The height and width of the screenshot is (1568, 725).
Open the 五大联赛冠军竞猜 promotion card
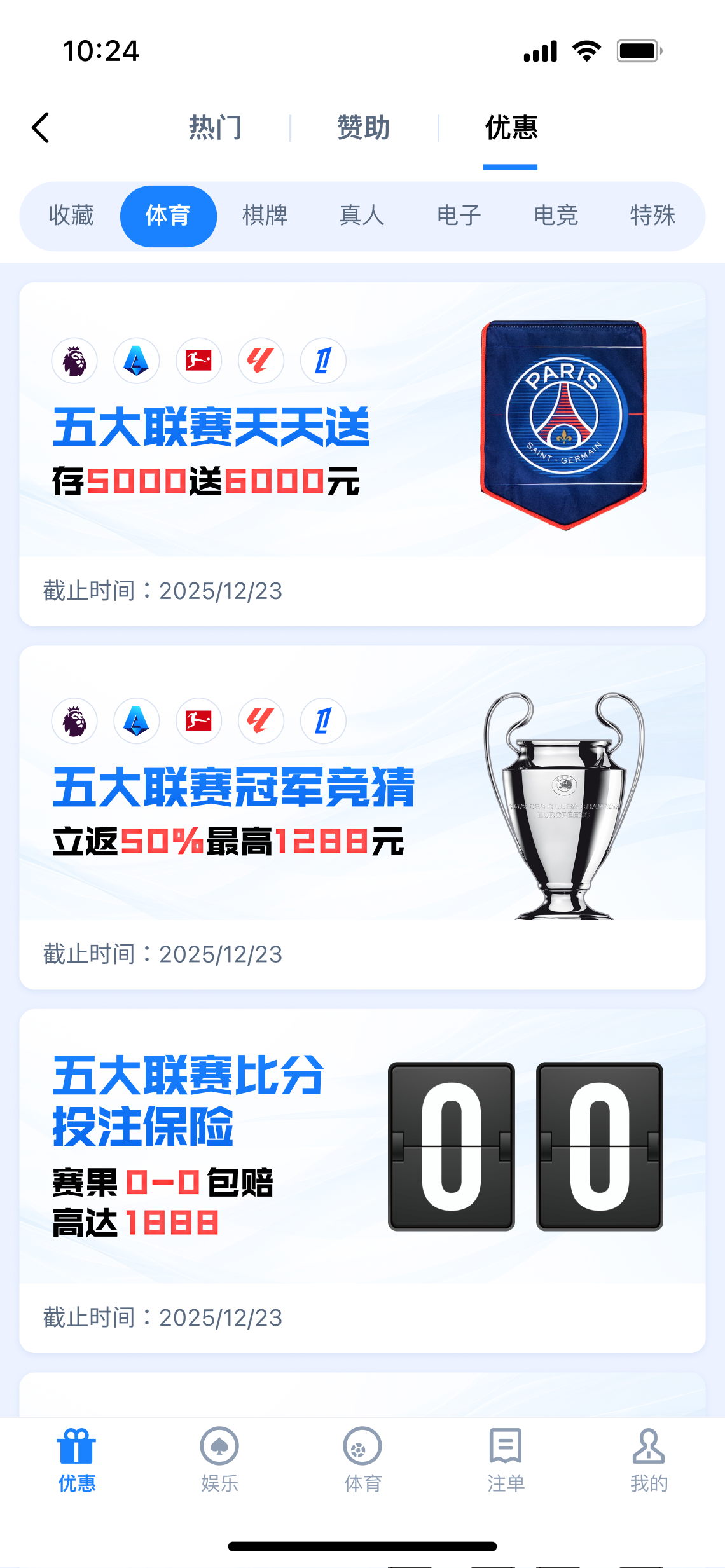click(x=362, y=817)
